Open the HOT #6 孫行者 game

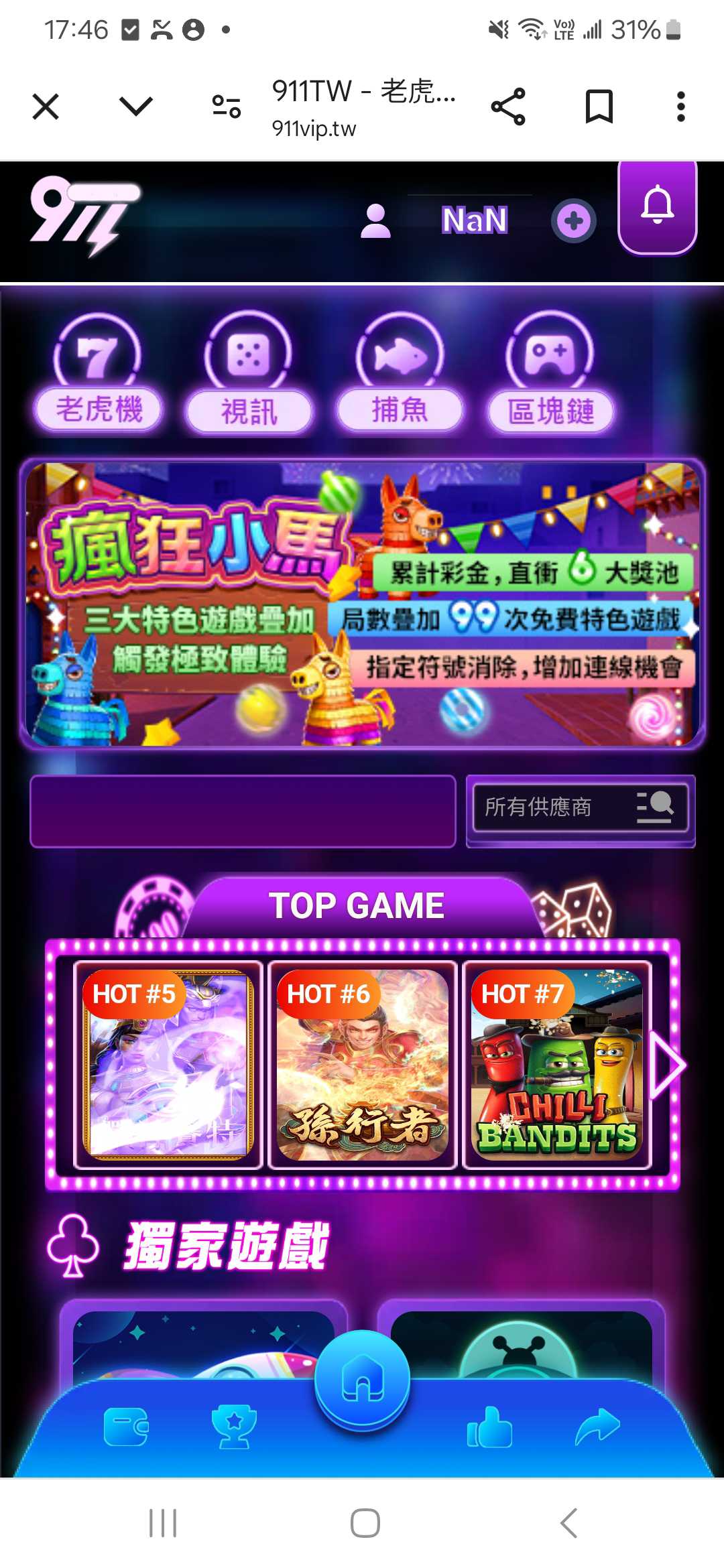[x=363, y=1065]
